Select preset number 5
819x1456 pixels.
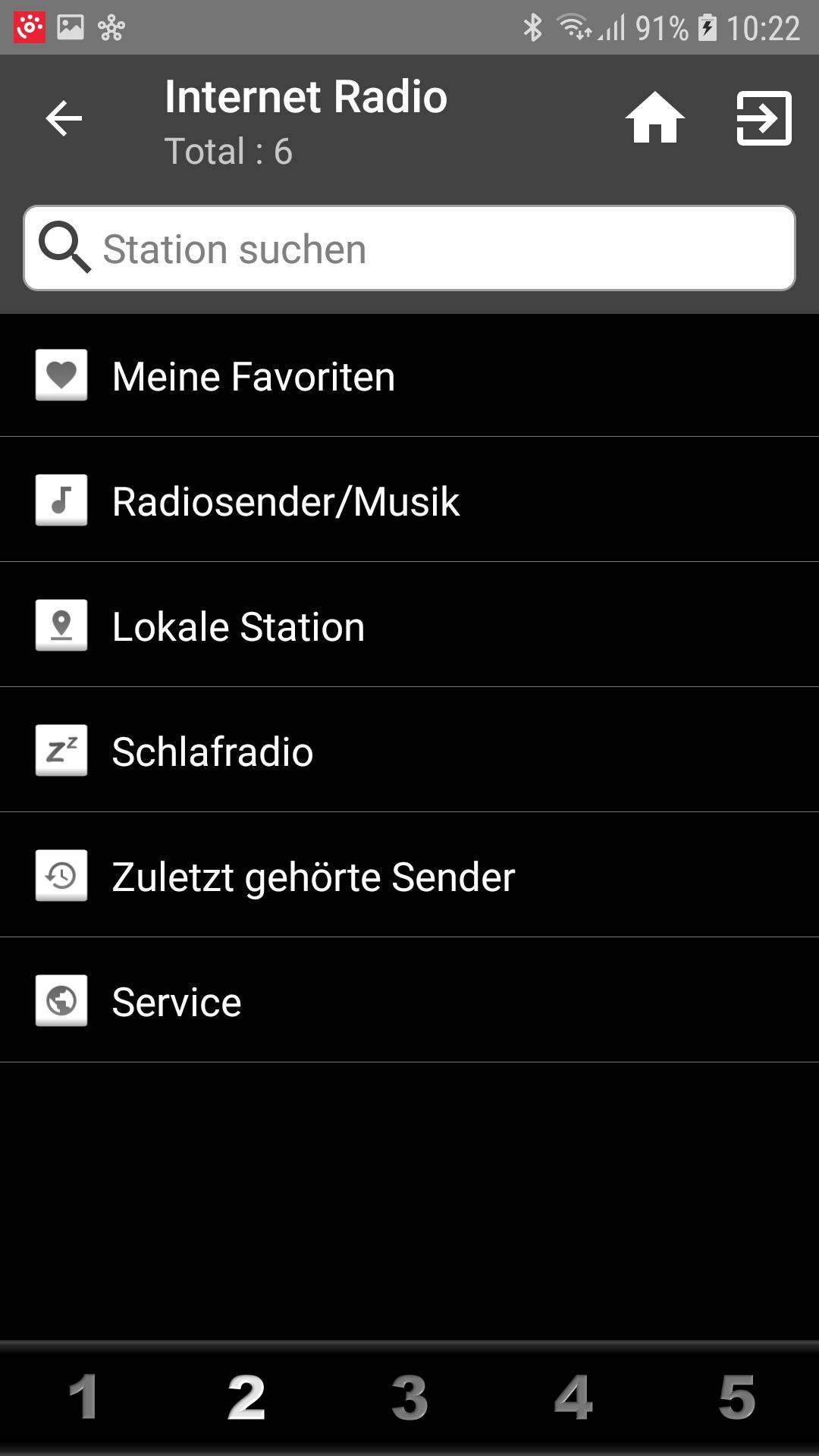pyautogui.click(x=737, y=1397)
